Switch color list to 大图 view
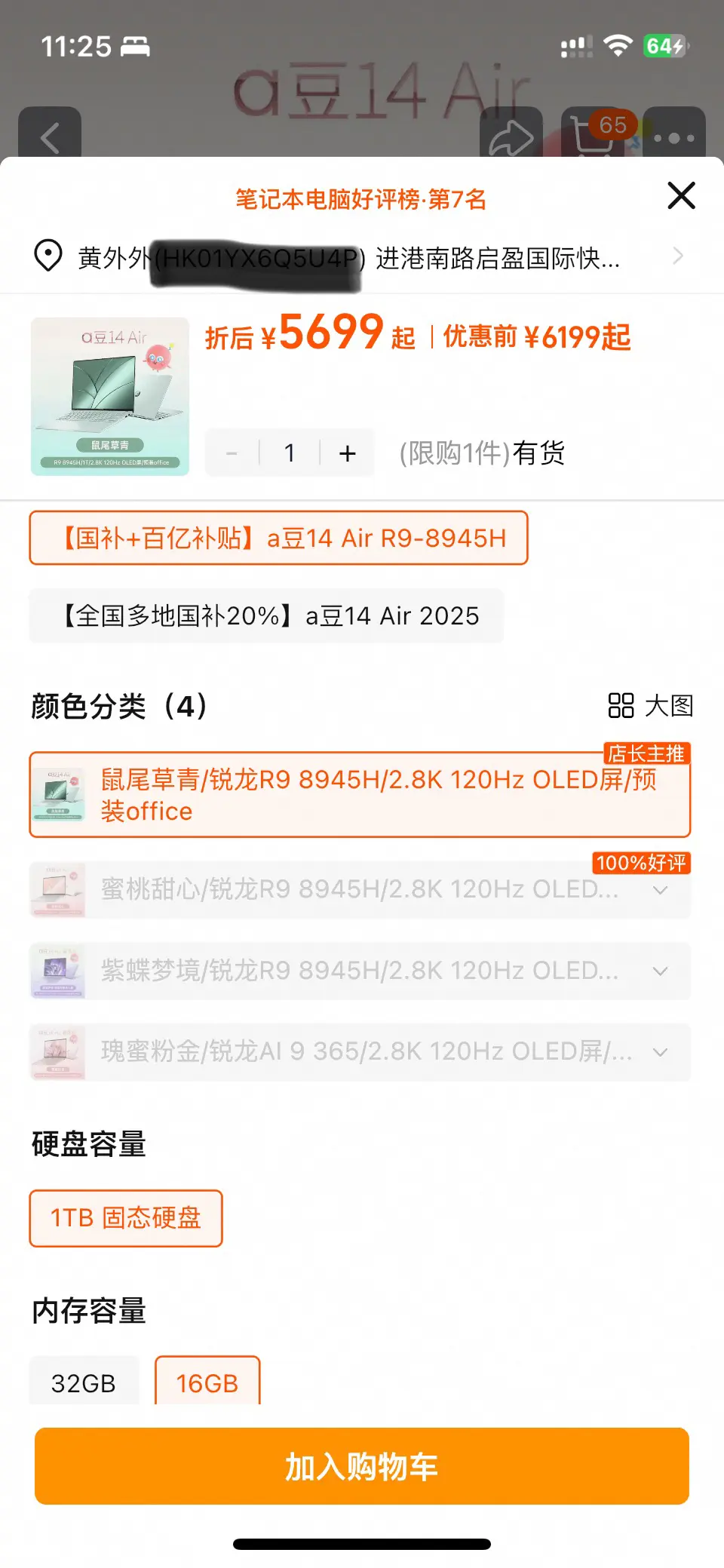This screenshot has width=724, height=1568. tap(650, 706)
